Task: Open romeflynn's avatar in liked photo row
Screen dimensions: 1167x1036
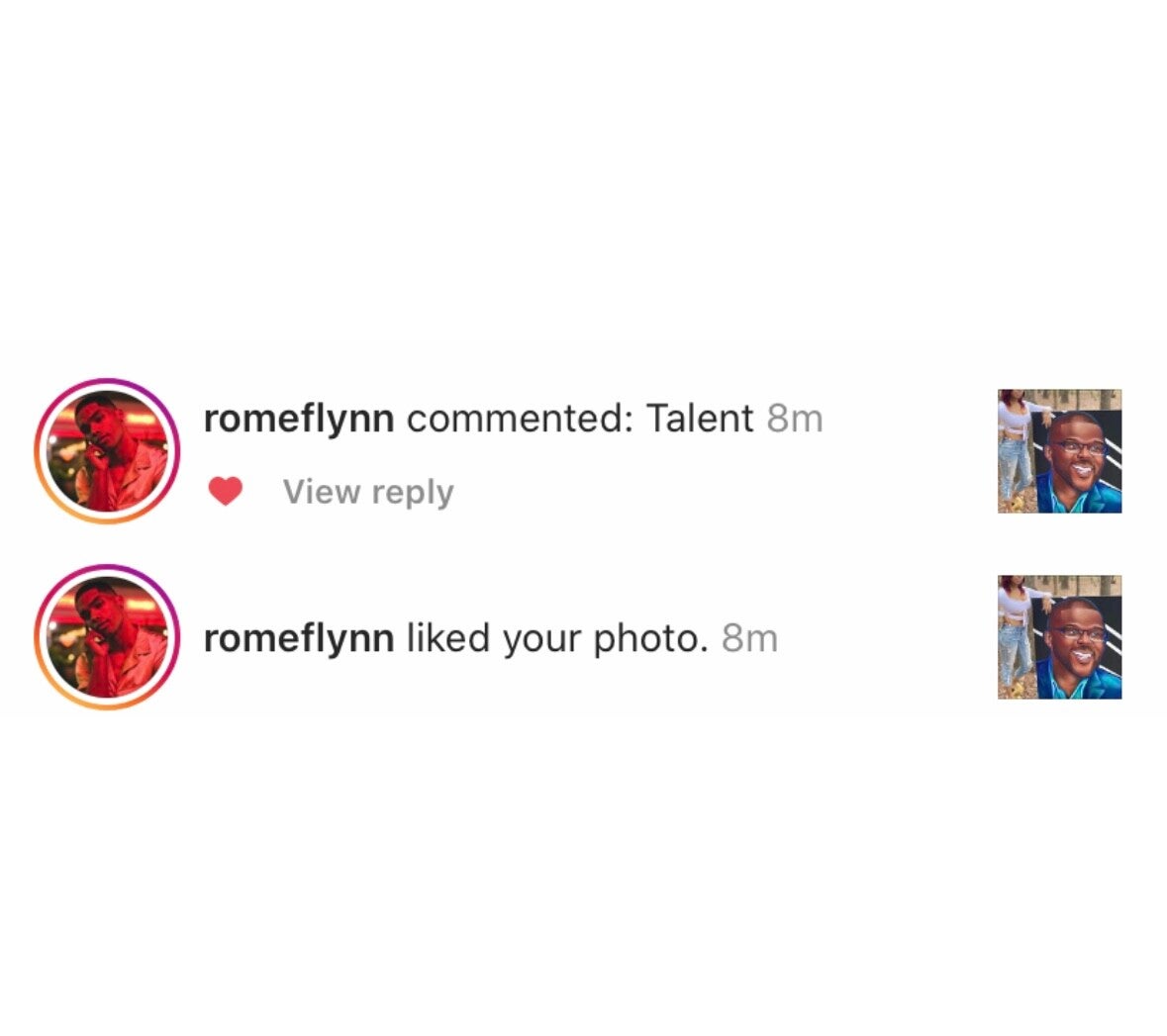Action: click(x=107, y=637)
